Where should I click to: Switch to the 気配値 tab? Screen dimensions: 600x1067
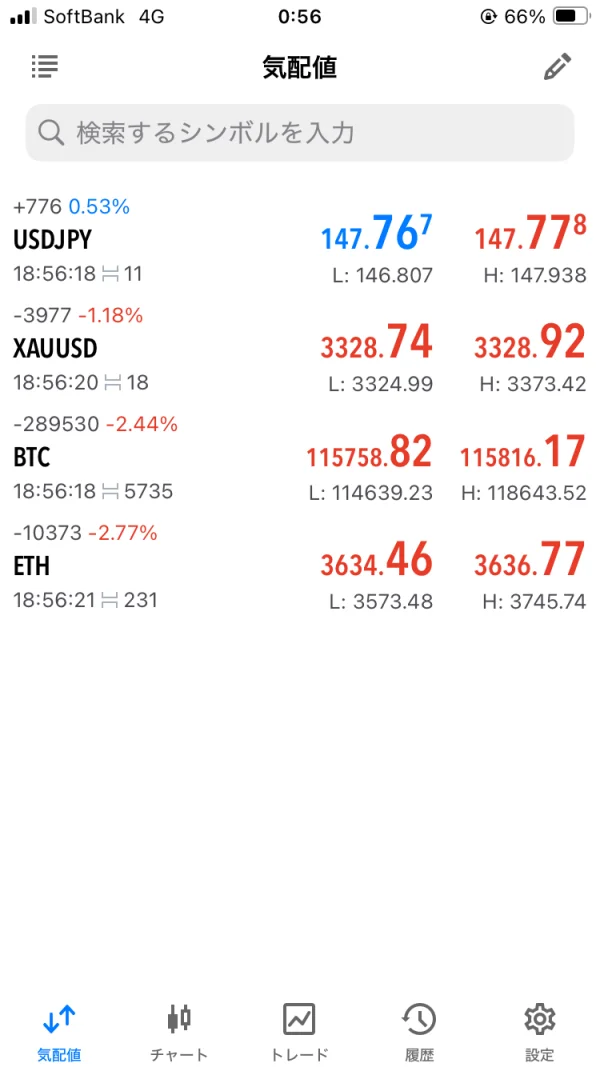coord(59,1032)
